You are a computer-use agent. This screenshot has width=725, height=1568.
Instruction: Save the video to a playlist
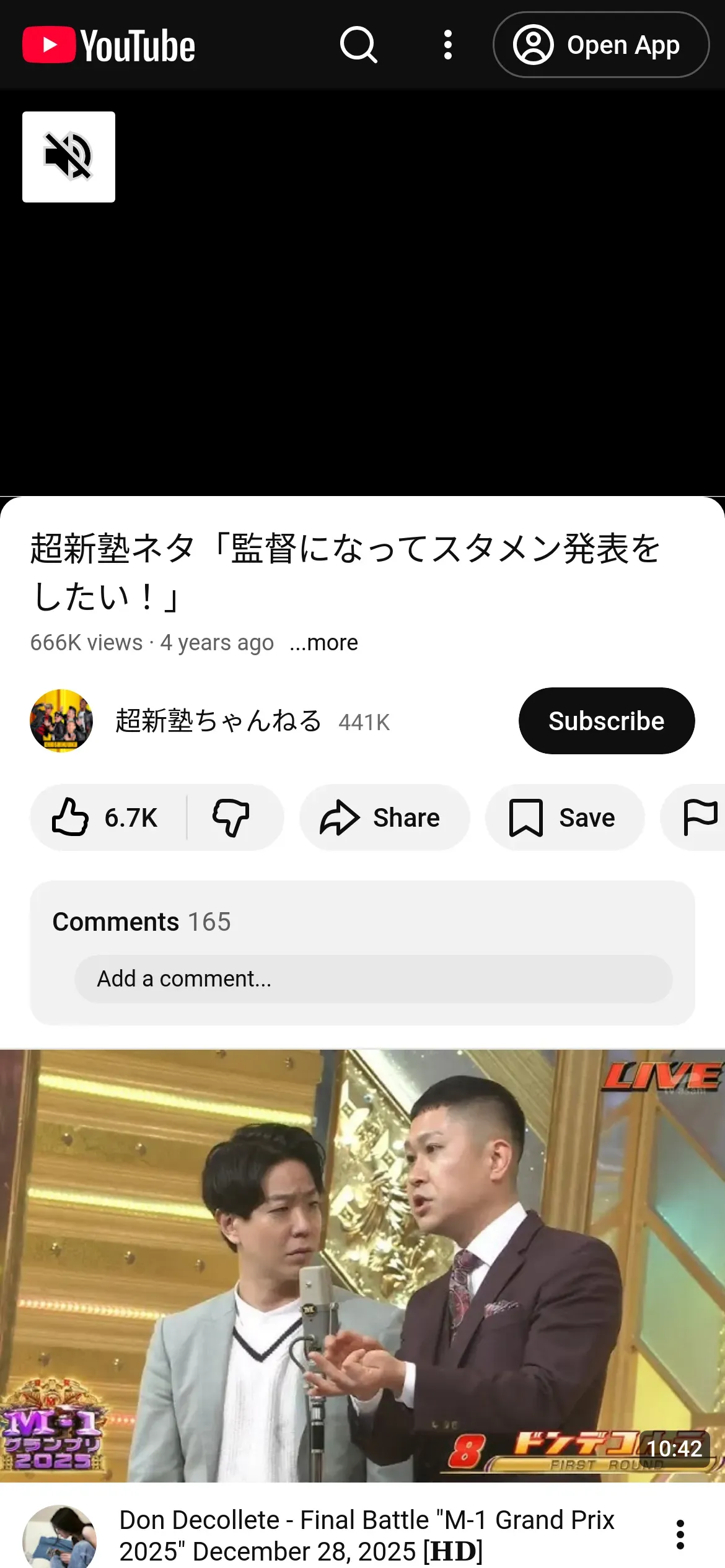pyautogui.click(x=564, y=817)
